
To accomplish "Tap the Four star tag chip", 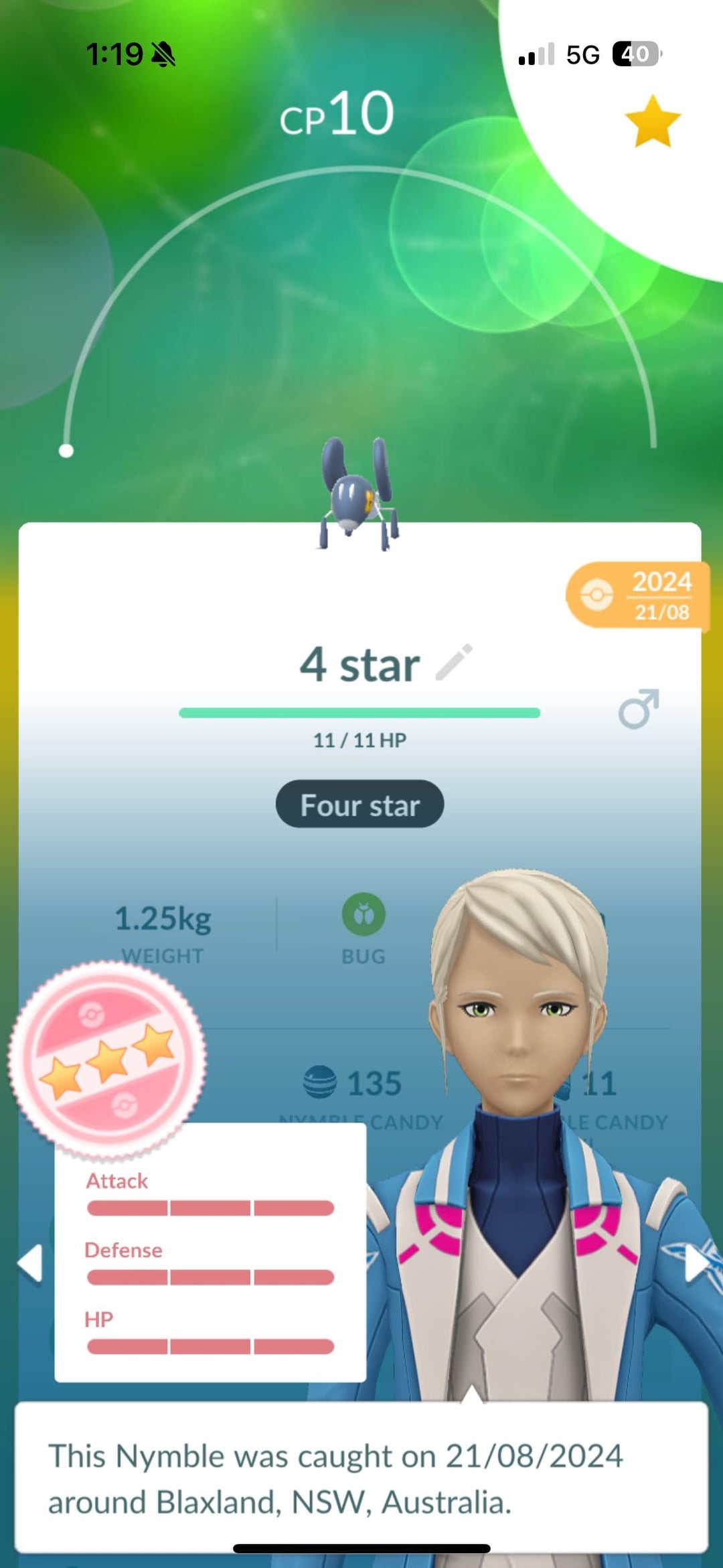I will (x=359, y=804).
